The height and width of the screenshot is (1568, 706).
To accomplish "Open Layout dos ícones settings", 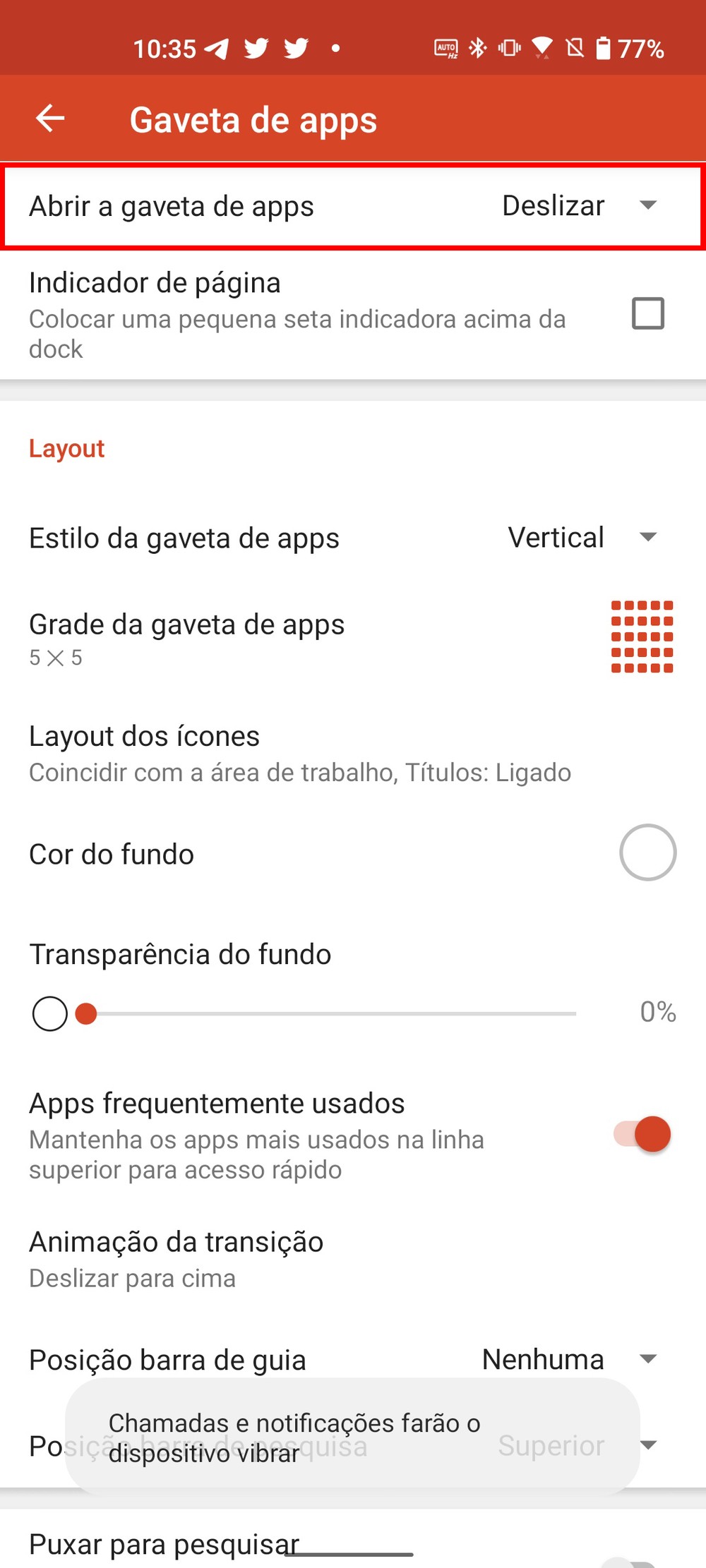I will click(x=299, y=753).
